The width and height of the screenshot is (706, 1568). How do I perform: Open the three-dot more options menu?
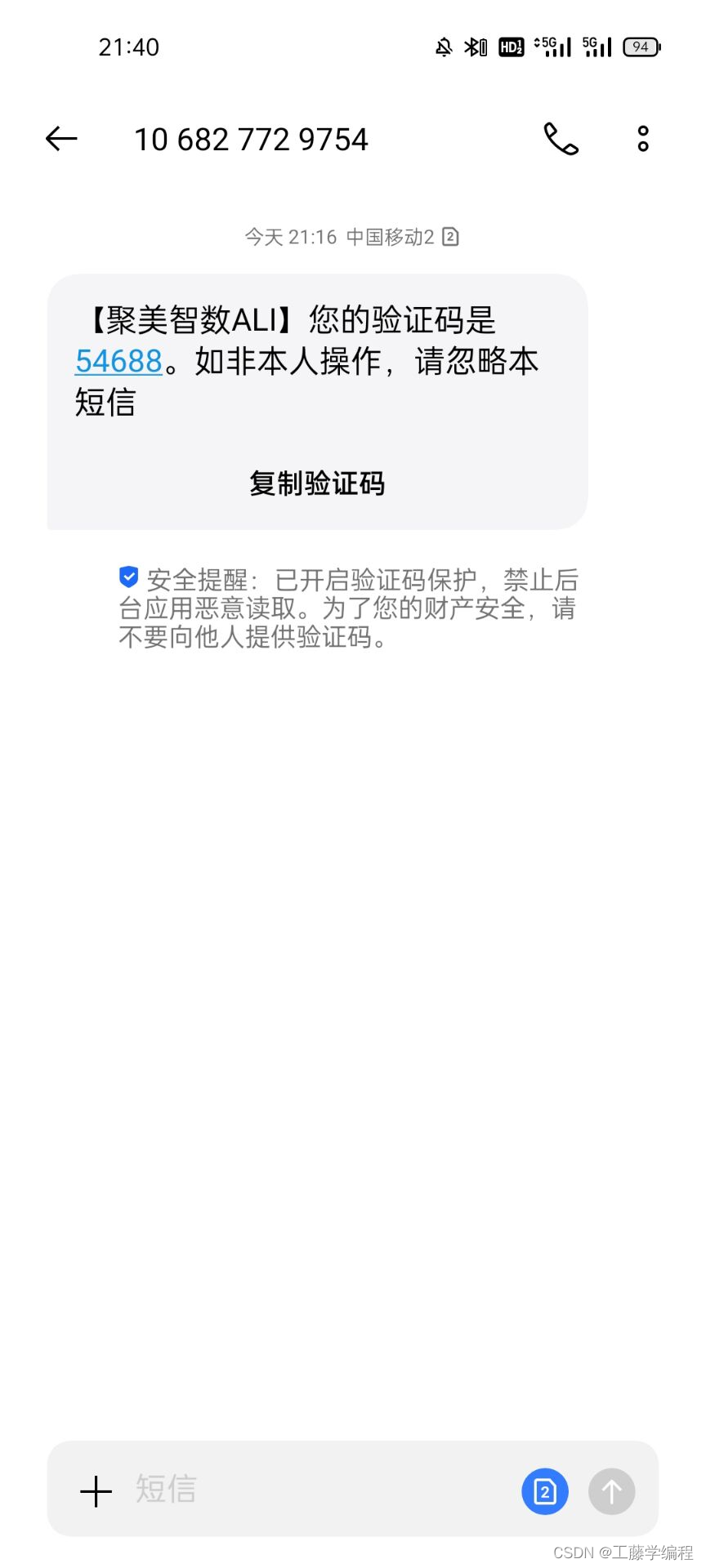pyautogui.click(x=642, y=139)
